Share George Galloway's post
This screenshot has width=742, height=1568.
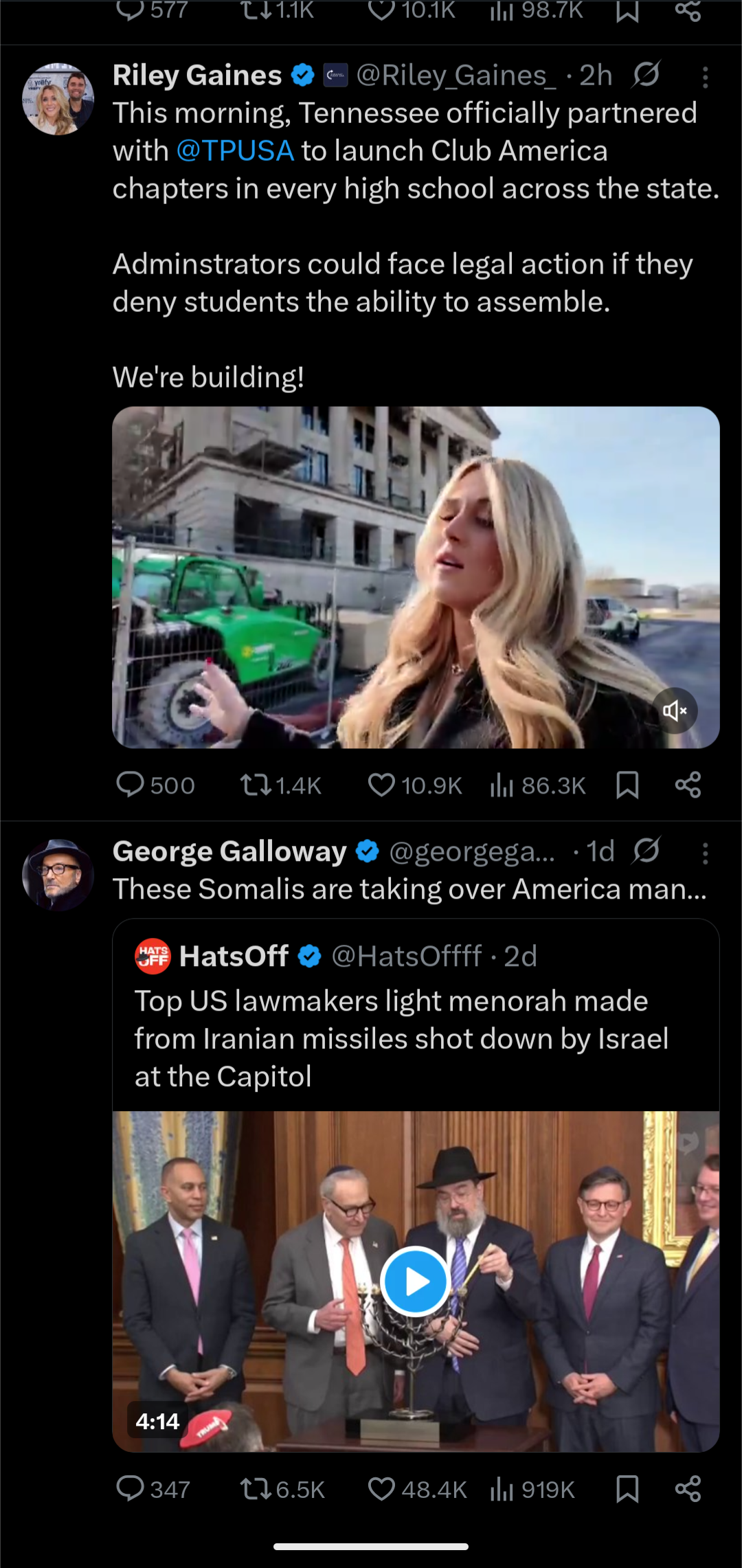[x=688, y=1489]
